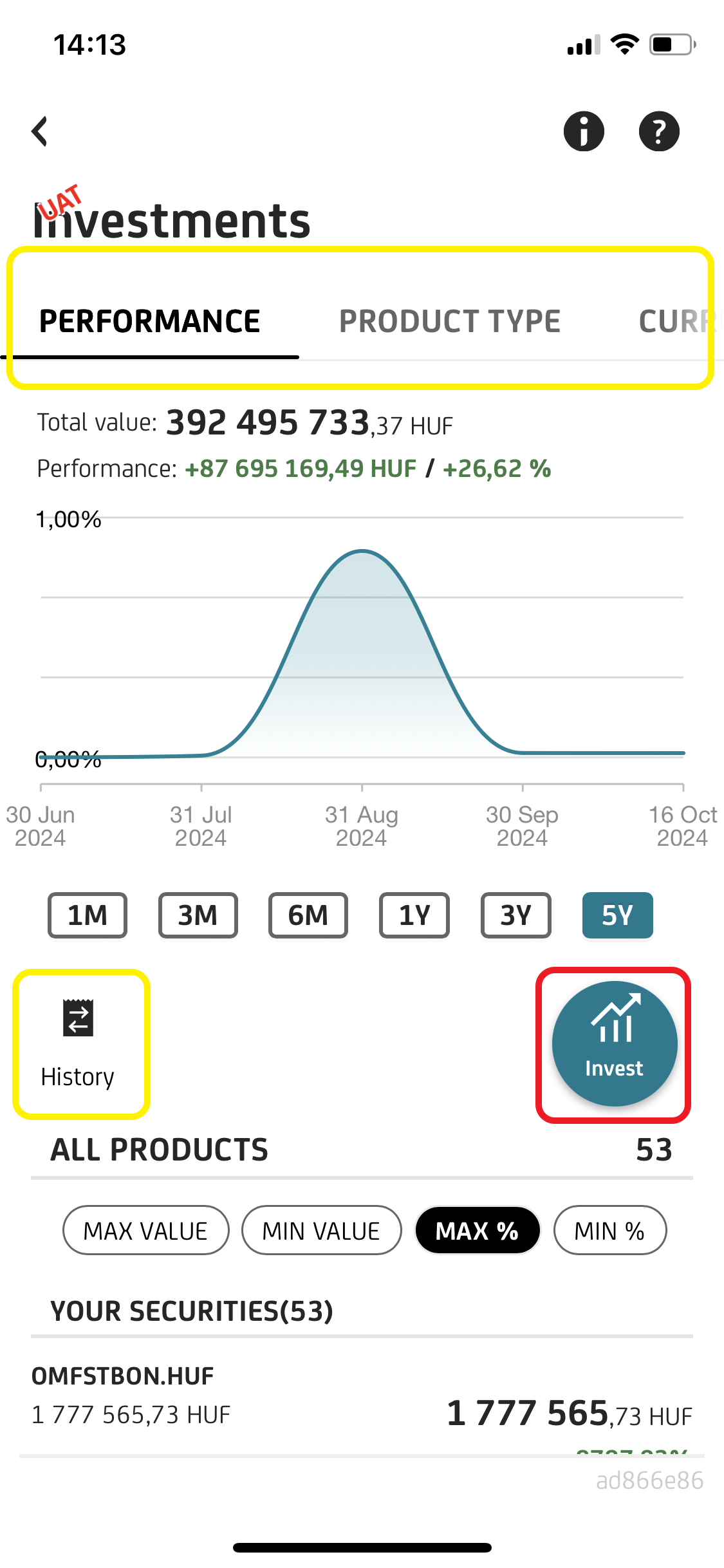
Task: Set chart range to 6M
Action: click(x=308, y=915)
